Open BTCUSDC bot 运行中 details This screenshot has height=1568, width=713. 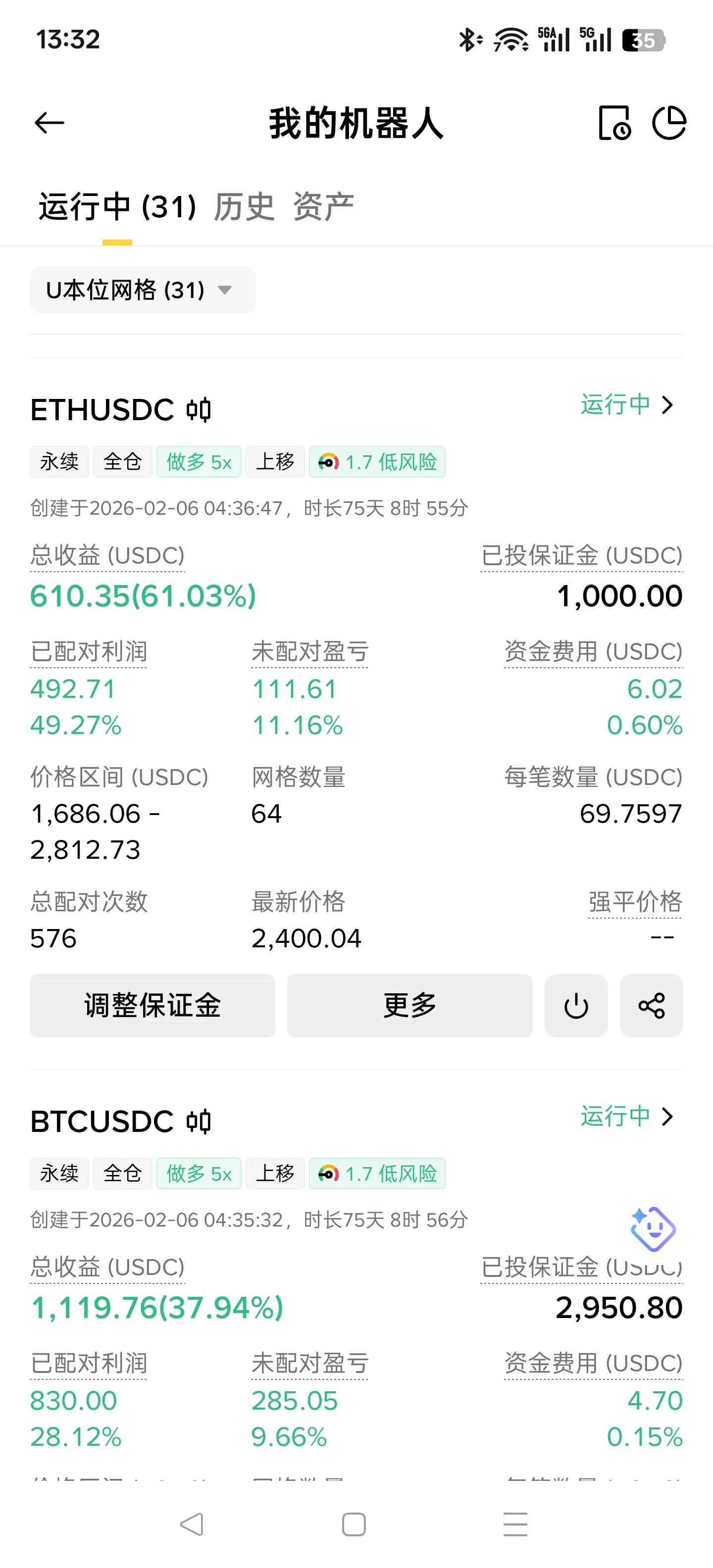point(626,1116)
